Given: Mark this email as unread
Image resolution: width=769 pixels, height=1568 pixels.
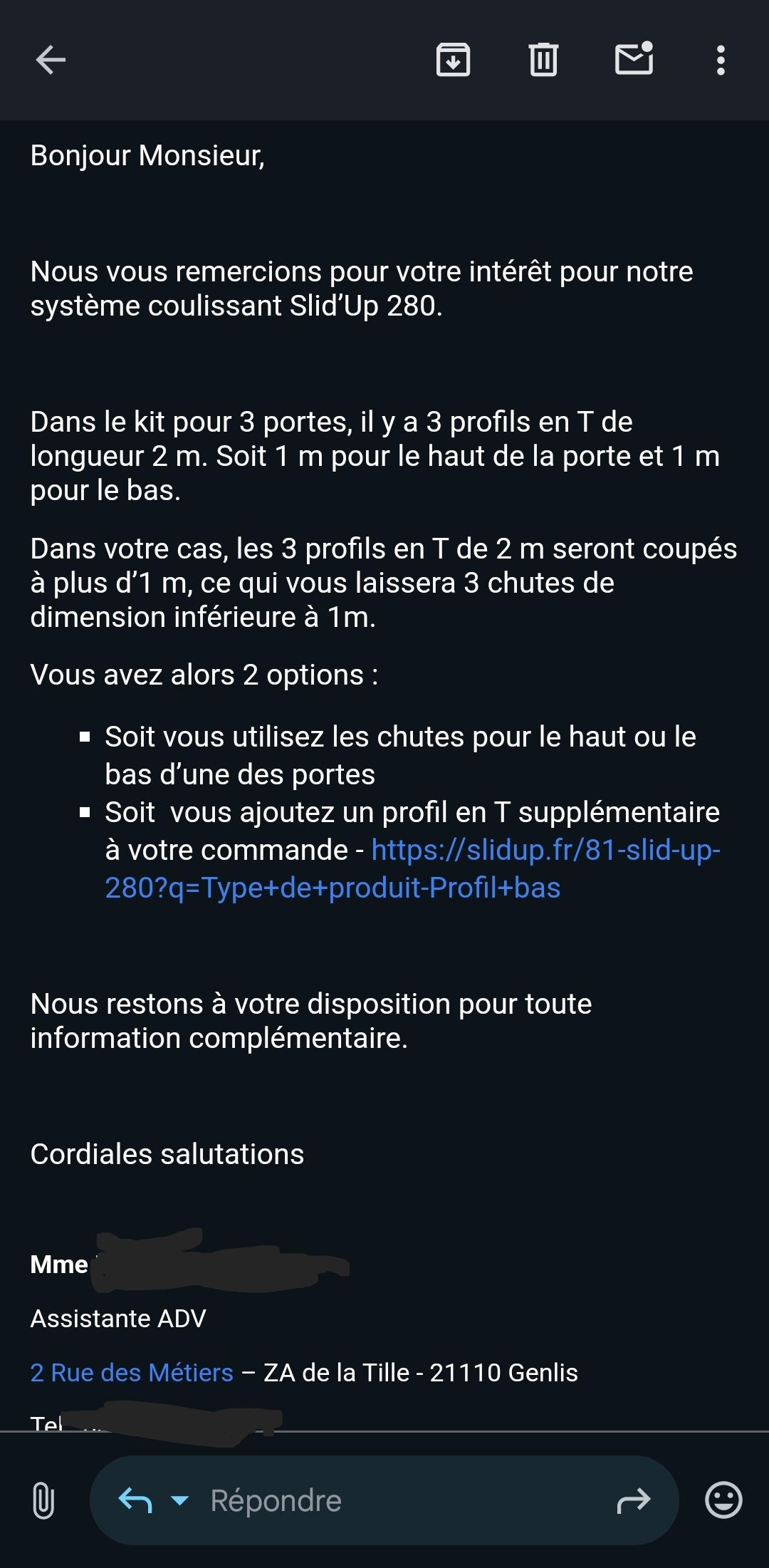Looking at the screenshot, I should [634, 59].
